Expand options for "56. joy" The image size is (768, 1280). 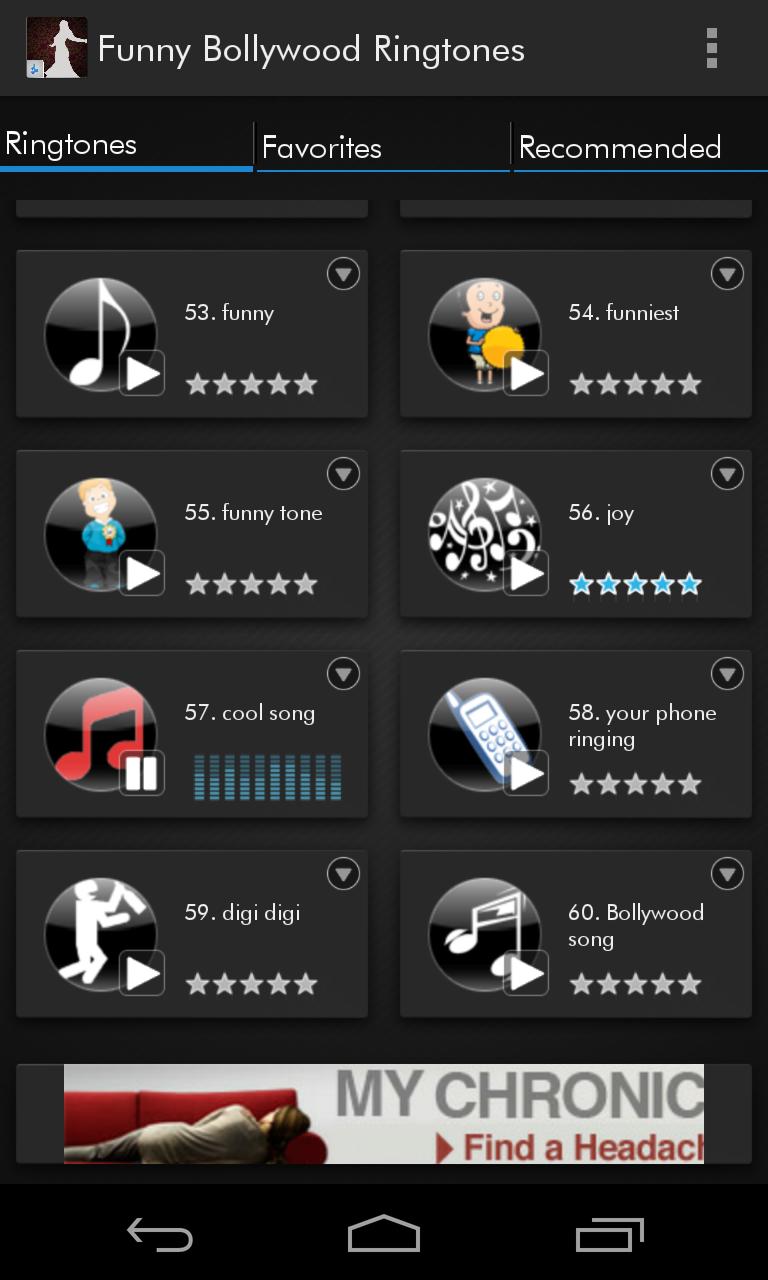point(727,473)
